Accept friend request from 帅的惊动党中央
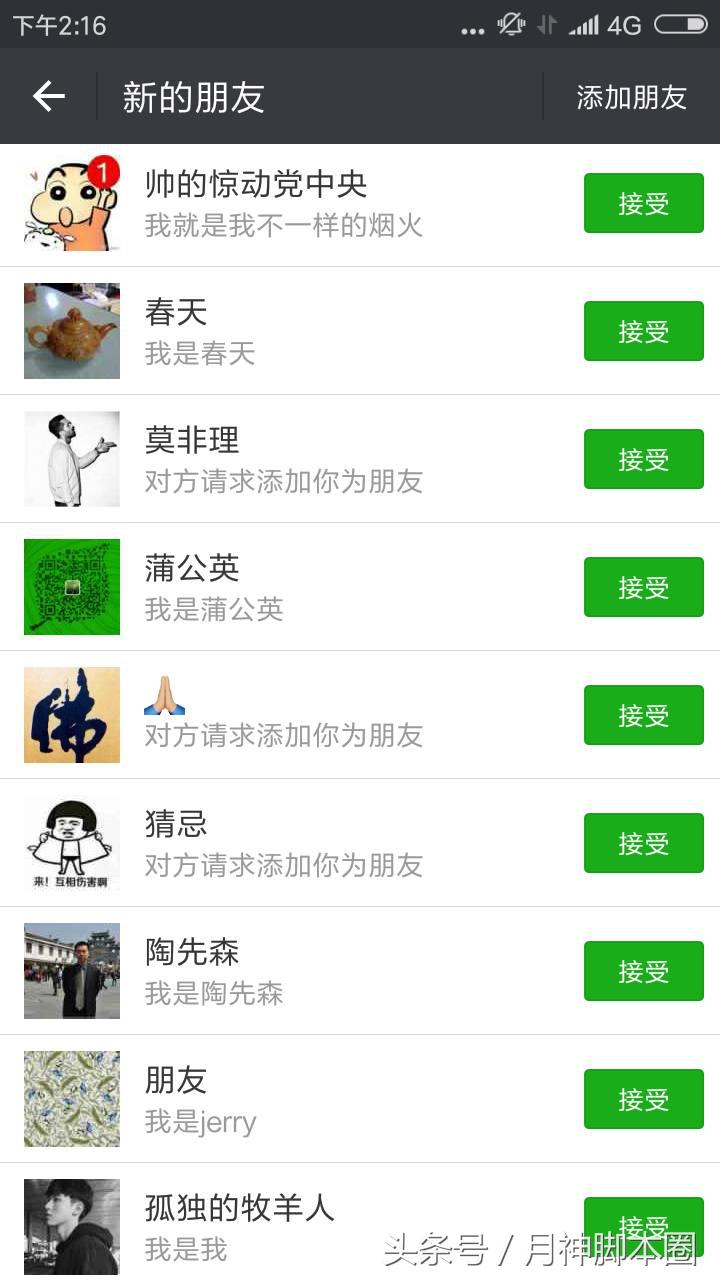 pyautogui.click(x=643, y=202)
